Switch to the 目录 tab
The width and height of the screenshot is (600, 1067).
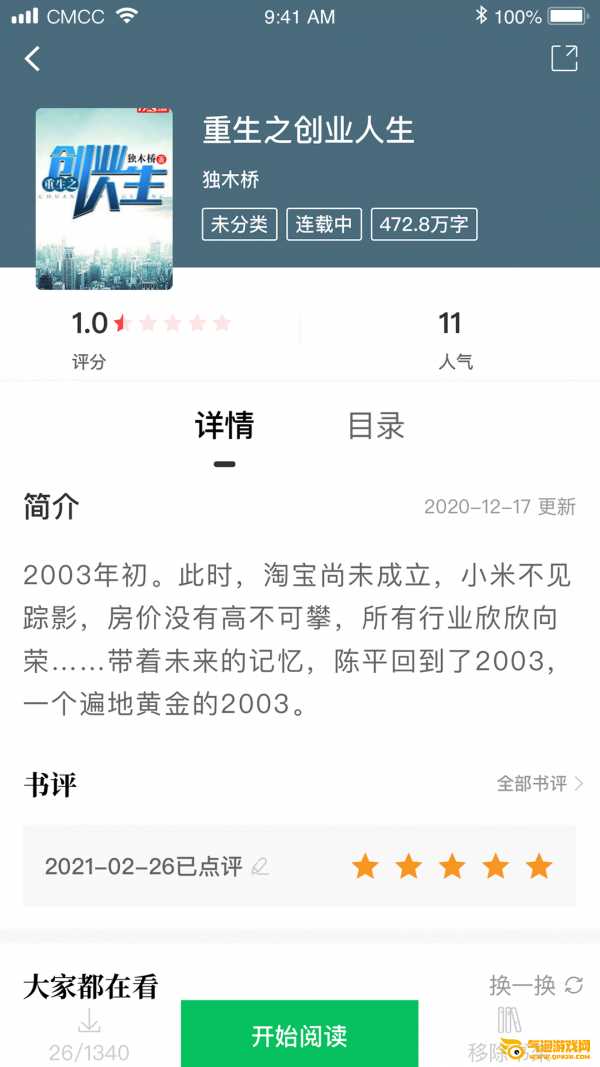[376, 426]
